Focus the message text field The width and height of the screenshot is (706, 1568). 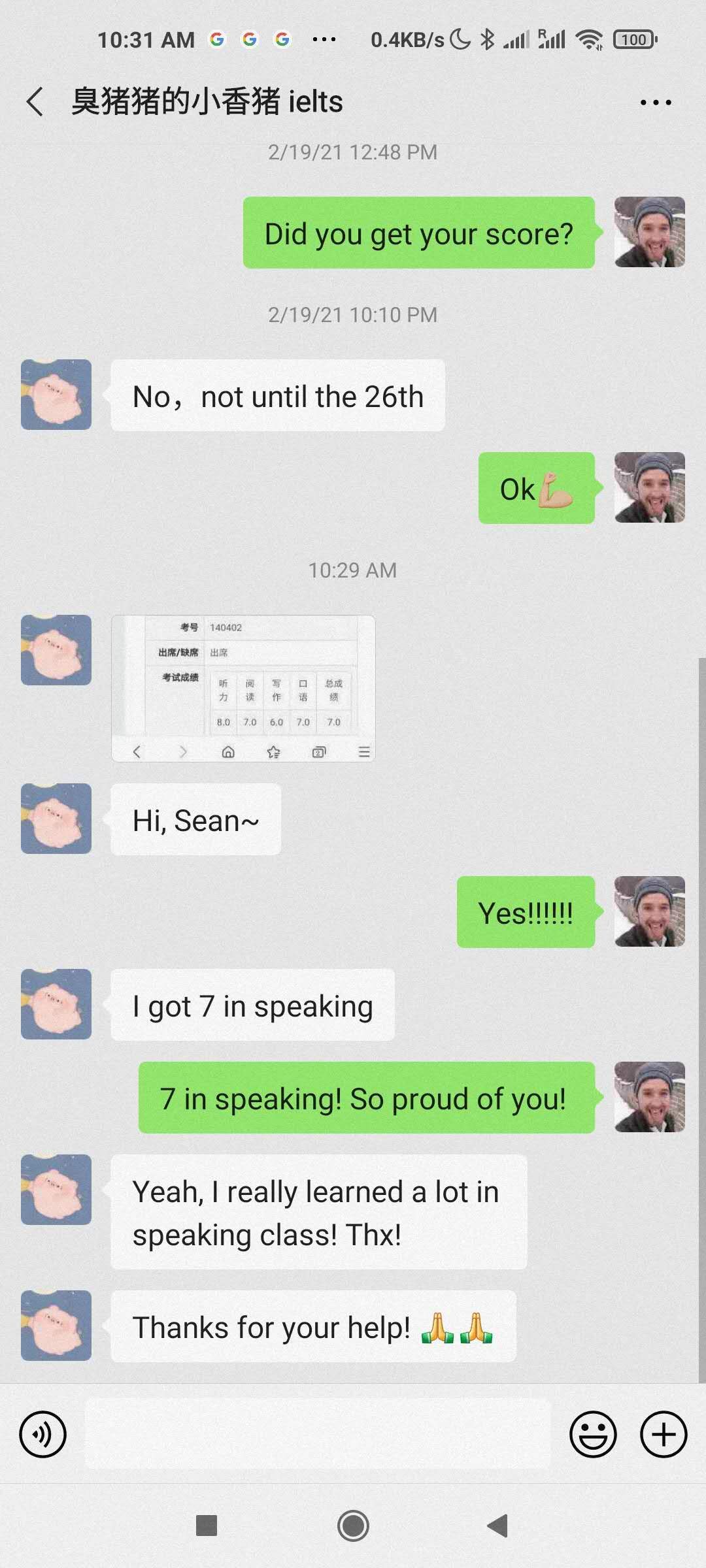pos(318,1435)
